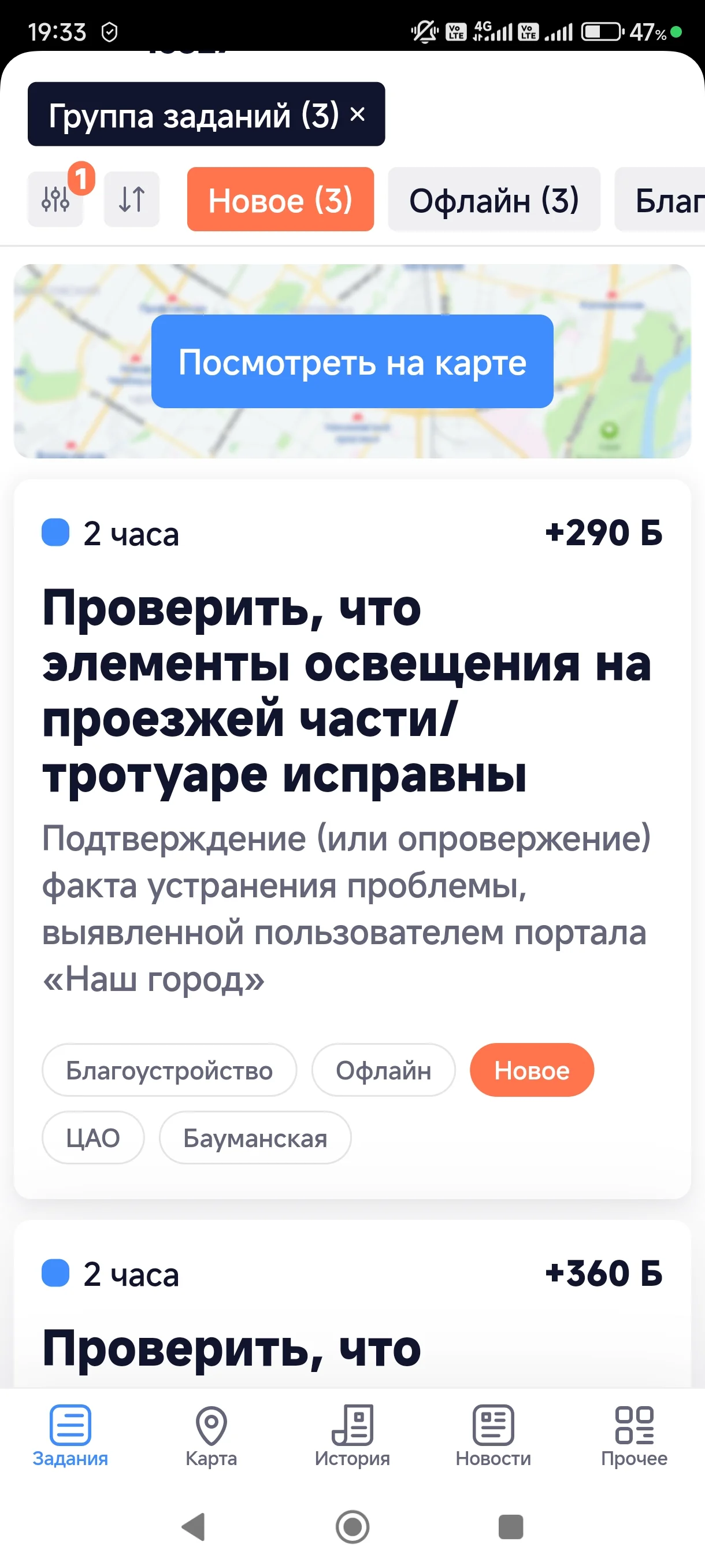Viewport: 705px width, 1568px height.
Task: Open the +290 Б lighting check task
Action: (352, 839)
